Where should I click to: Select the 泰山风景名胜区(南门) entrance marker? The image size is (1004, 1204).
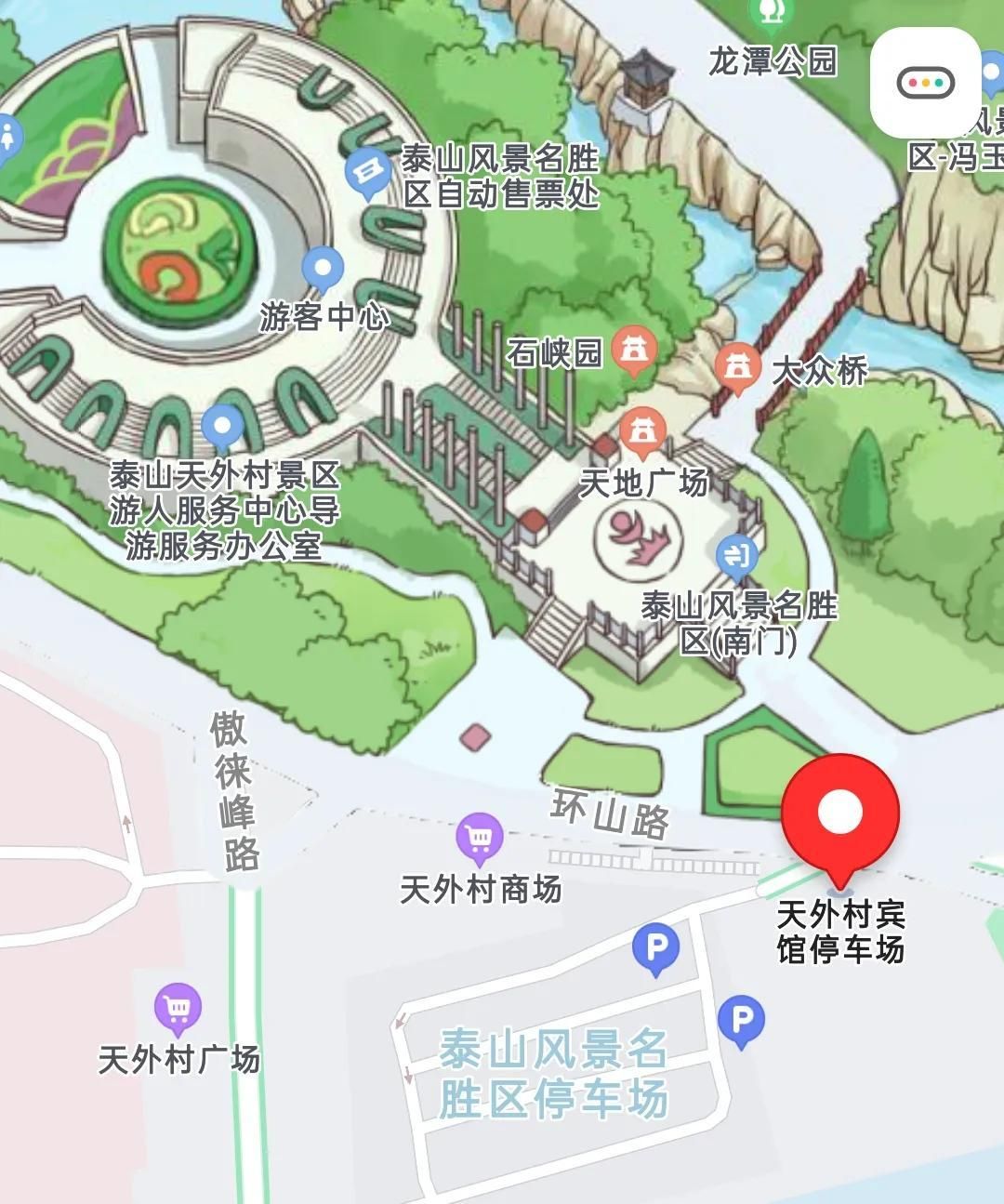(x=737, y=557)
